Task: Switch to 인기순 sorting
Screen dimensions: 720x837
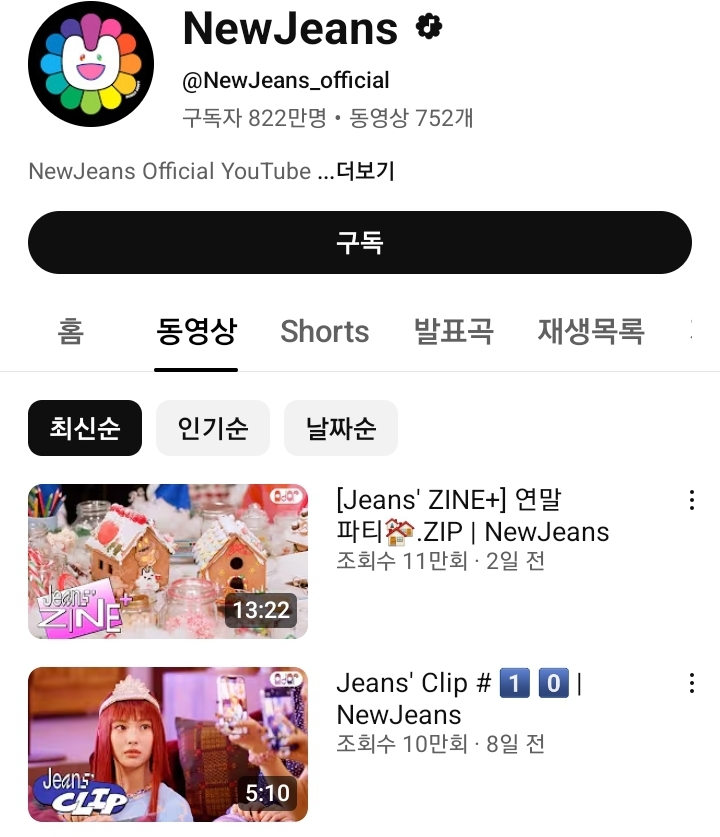Action: coord(213,427)
